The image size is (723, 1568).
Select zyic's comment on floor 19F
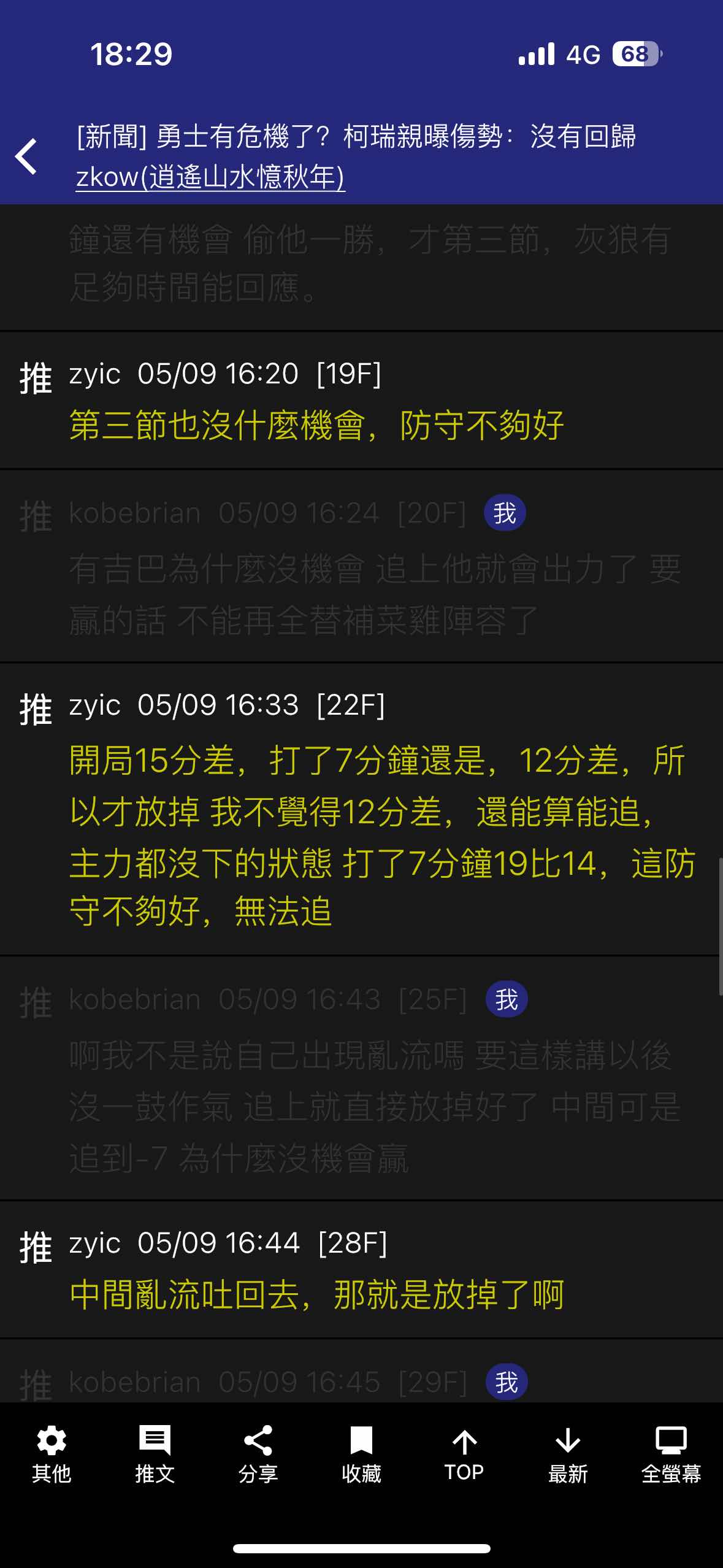[361, 401]
